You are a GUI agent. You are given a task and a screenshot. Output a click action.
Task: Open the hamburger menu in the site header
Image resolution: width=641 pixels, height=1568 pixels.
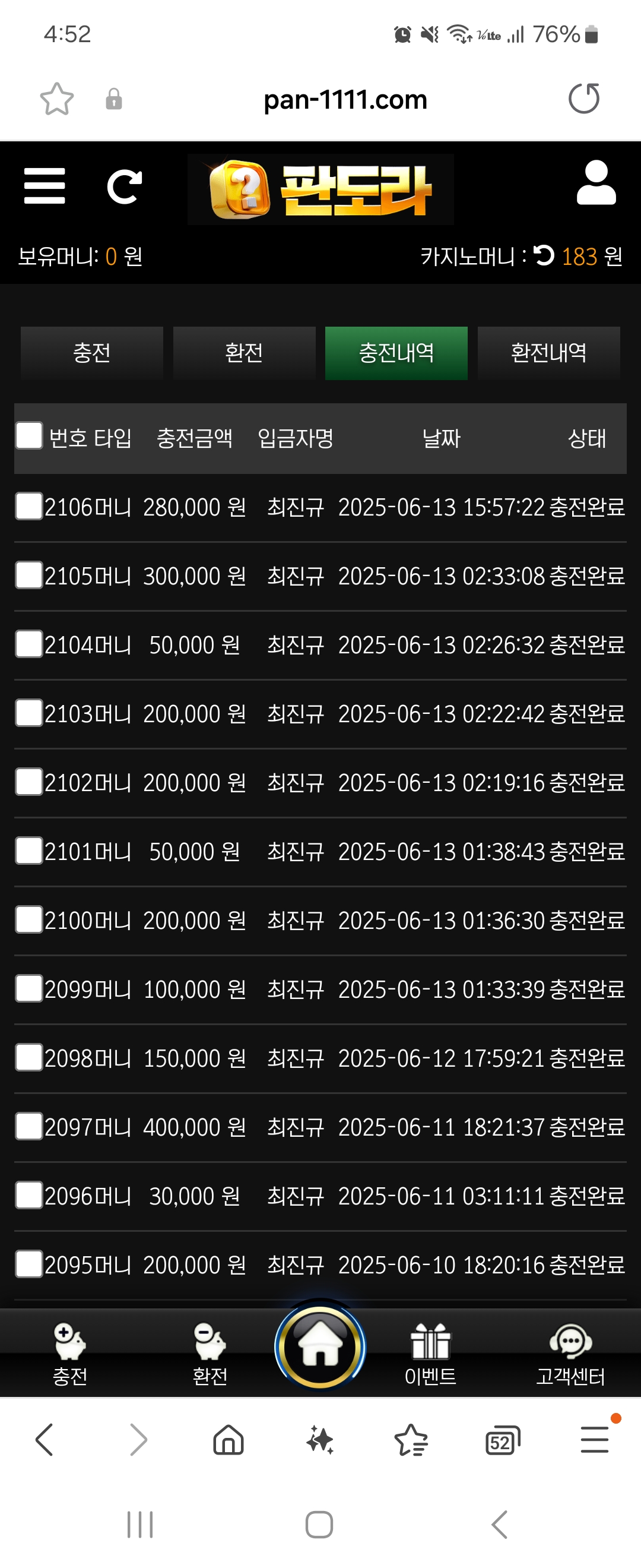45,186
